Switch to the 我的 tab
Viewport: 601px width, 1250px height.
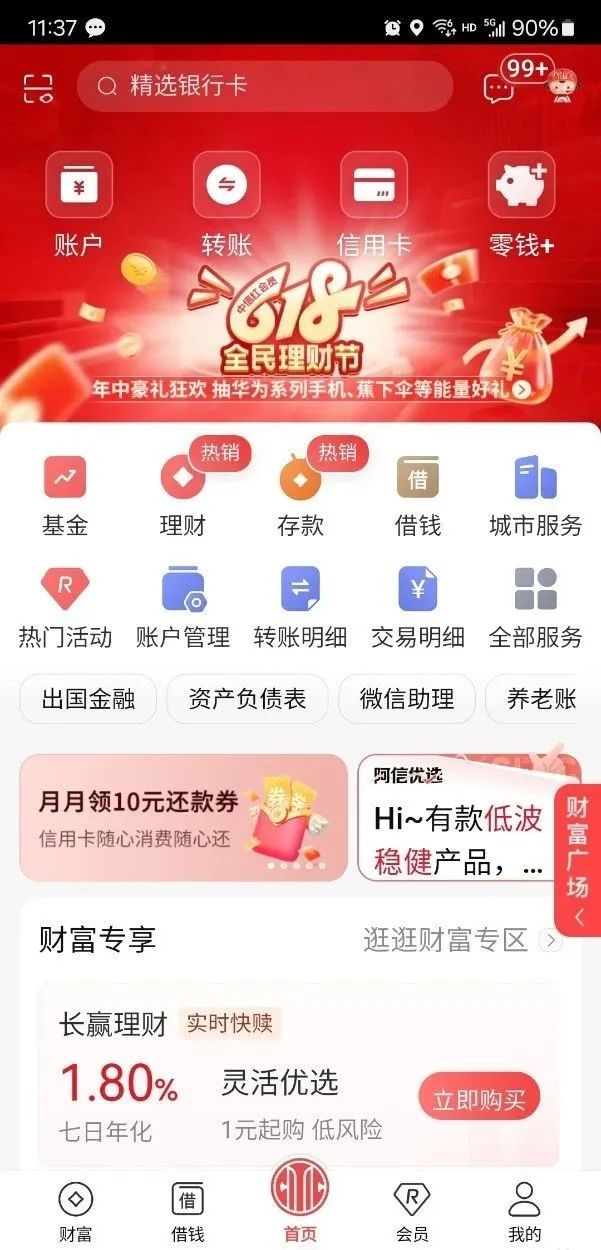(x=524, y=1210)
